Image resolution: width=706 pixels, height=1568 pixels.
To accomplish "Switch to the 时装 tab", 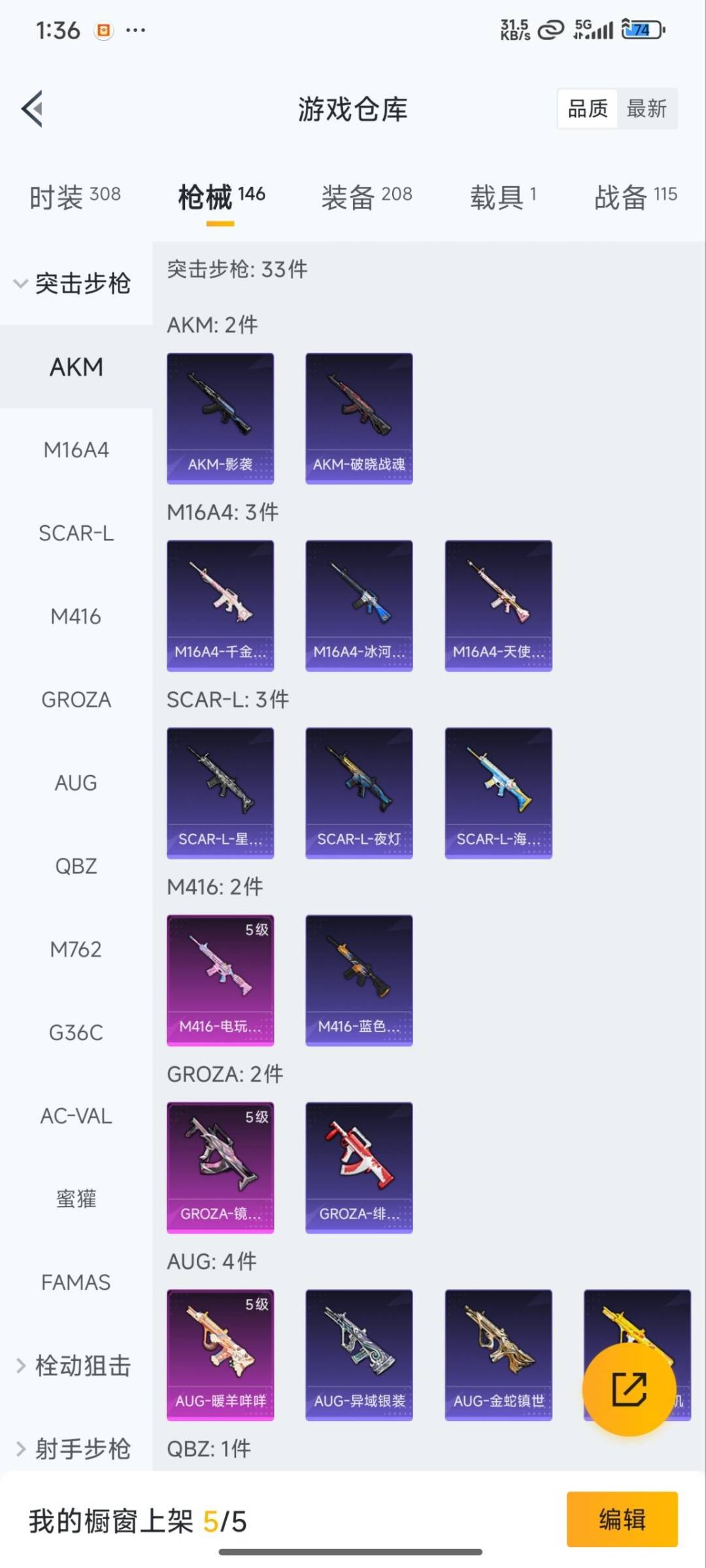I will tap(75, 196).
